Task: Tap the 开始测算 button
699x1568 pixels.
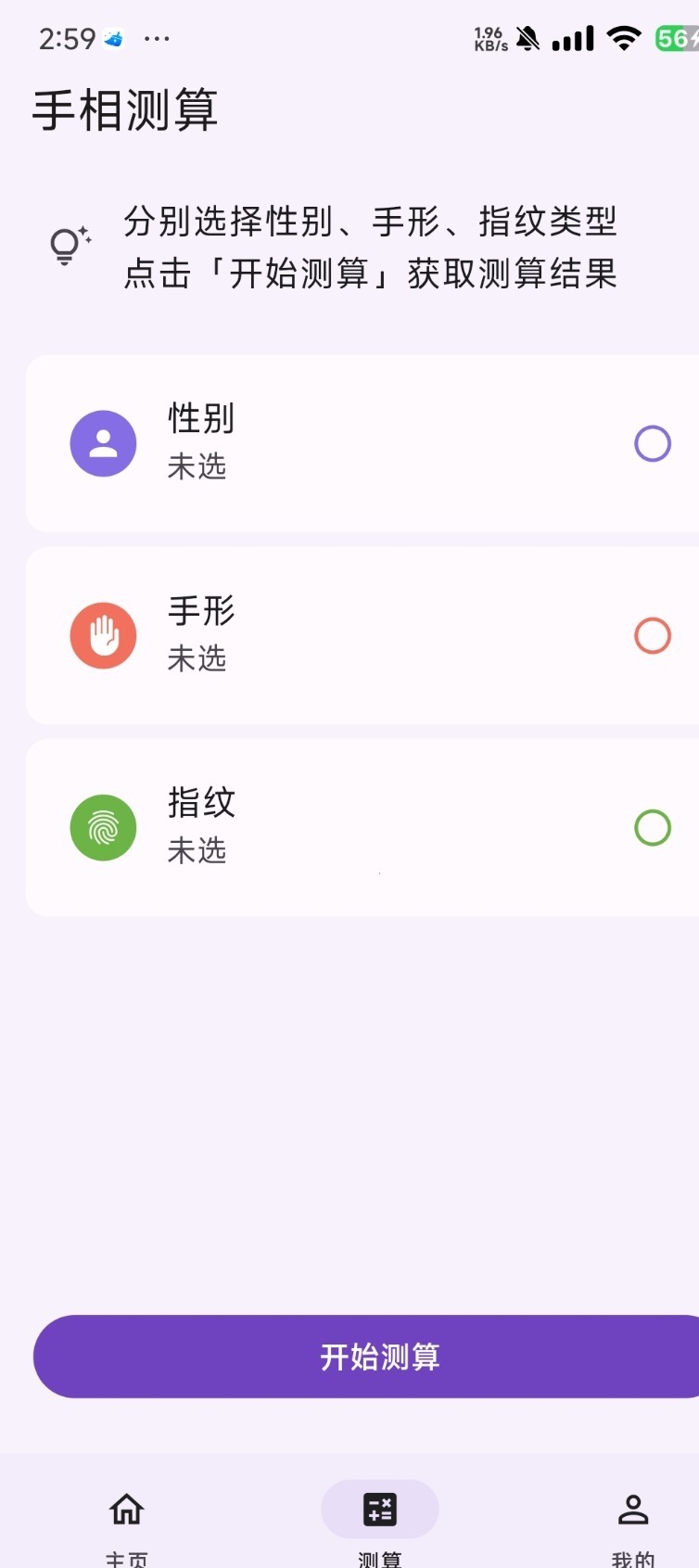Action: [x=366, y=1356]
